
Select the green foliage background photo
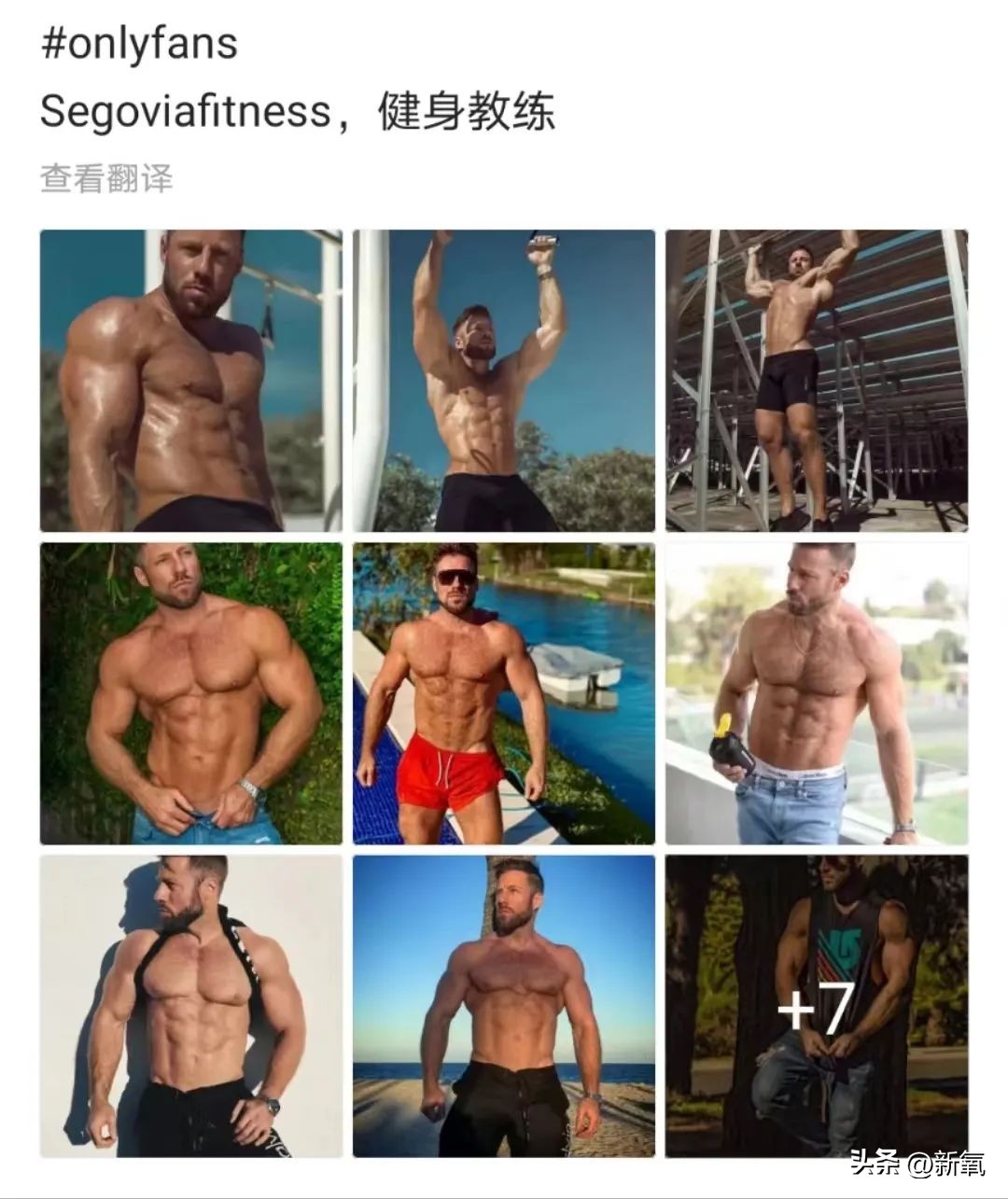[x=189, y=692]
